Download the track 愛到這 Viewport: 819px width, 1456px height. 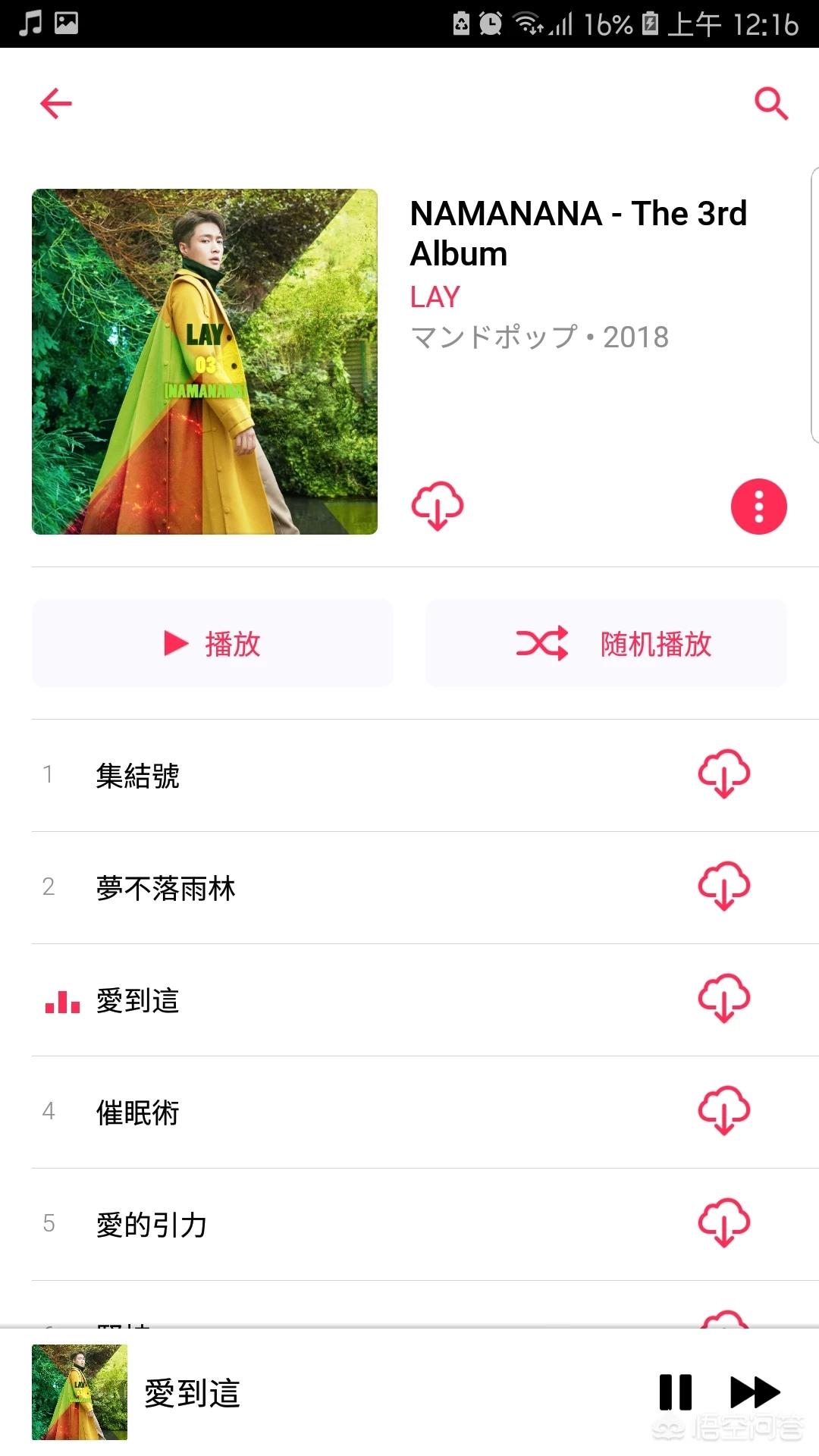pos(723,999)
